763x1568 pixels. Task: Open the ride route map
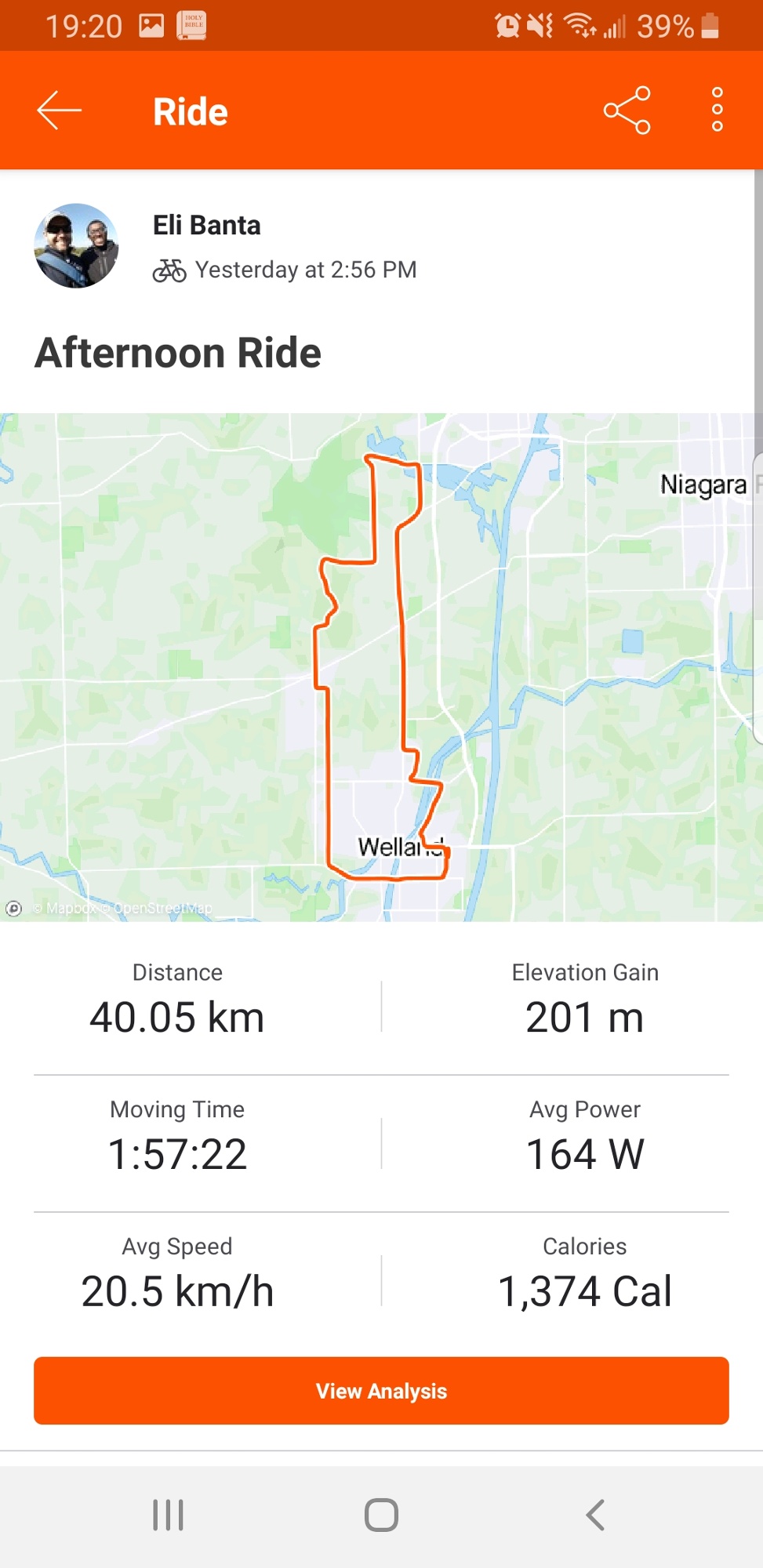tap(381, 666)
